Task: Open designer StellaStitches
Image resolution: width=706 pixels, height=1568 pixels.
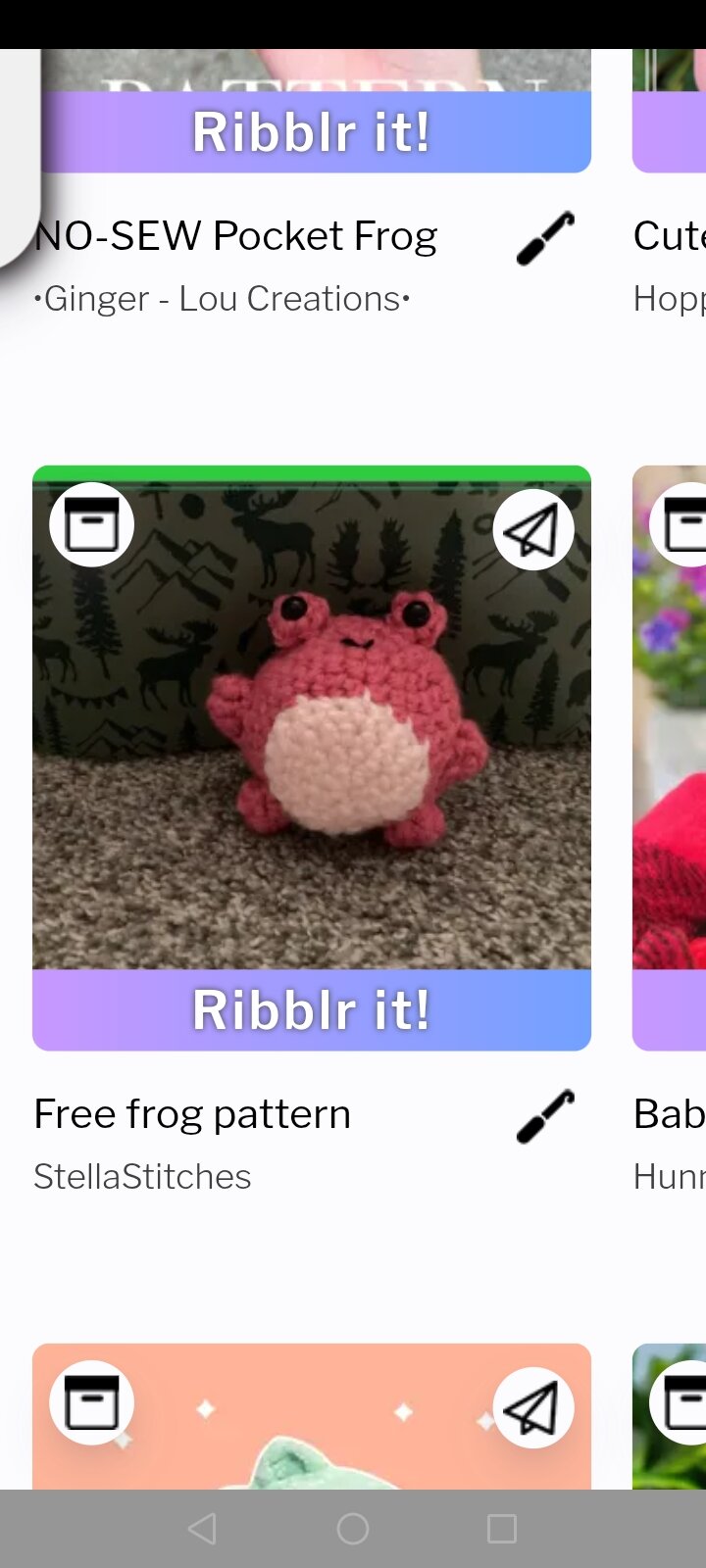Action: (142, 1176)
